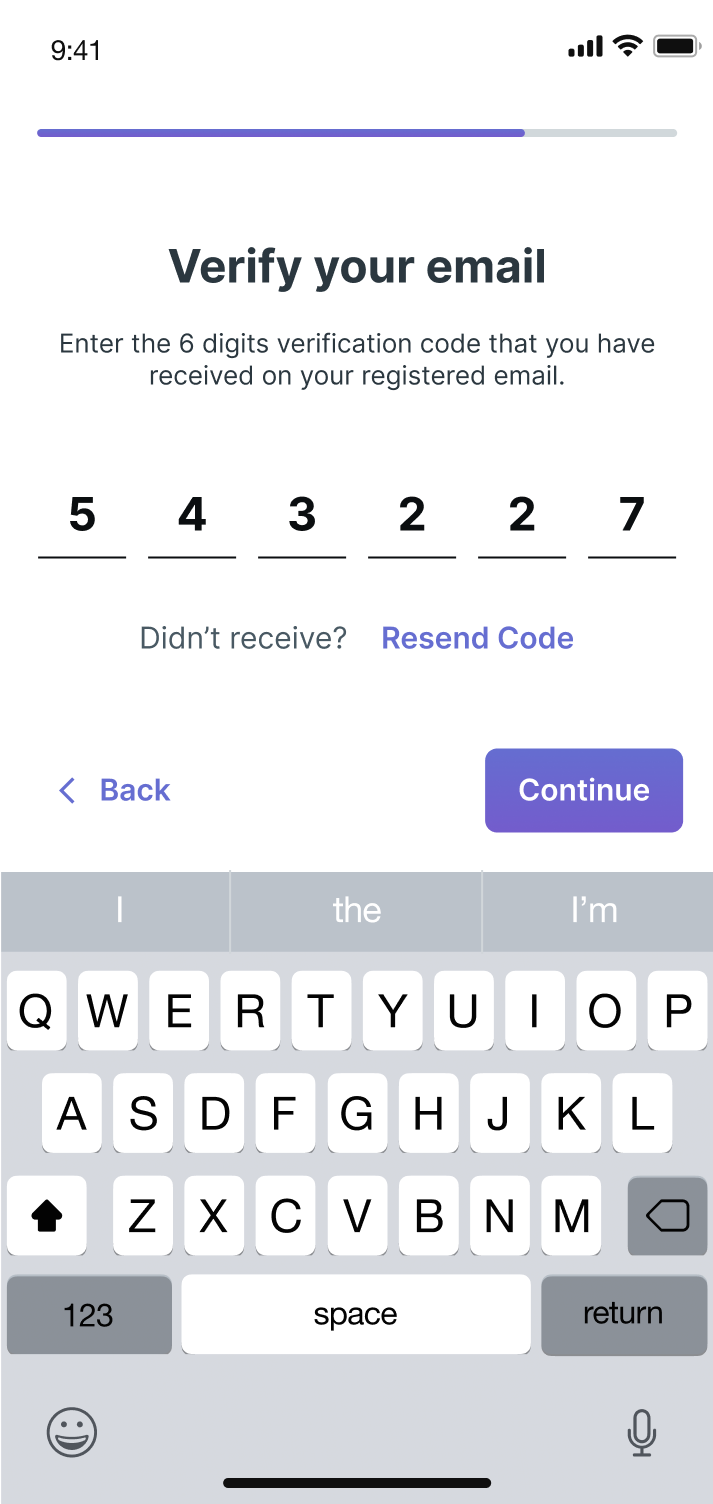Start dictation with the microphone key
This screenshot has height=1504, width=713.
pyautogui.click(x=641, y=1432)
